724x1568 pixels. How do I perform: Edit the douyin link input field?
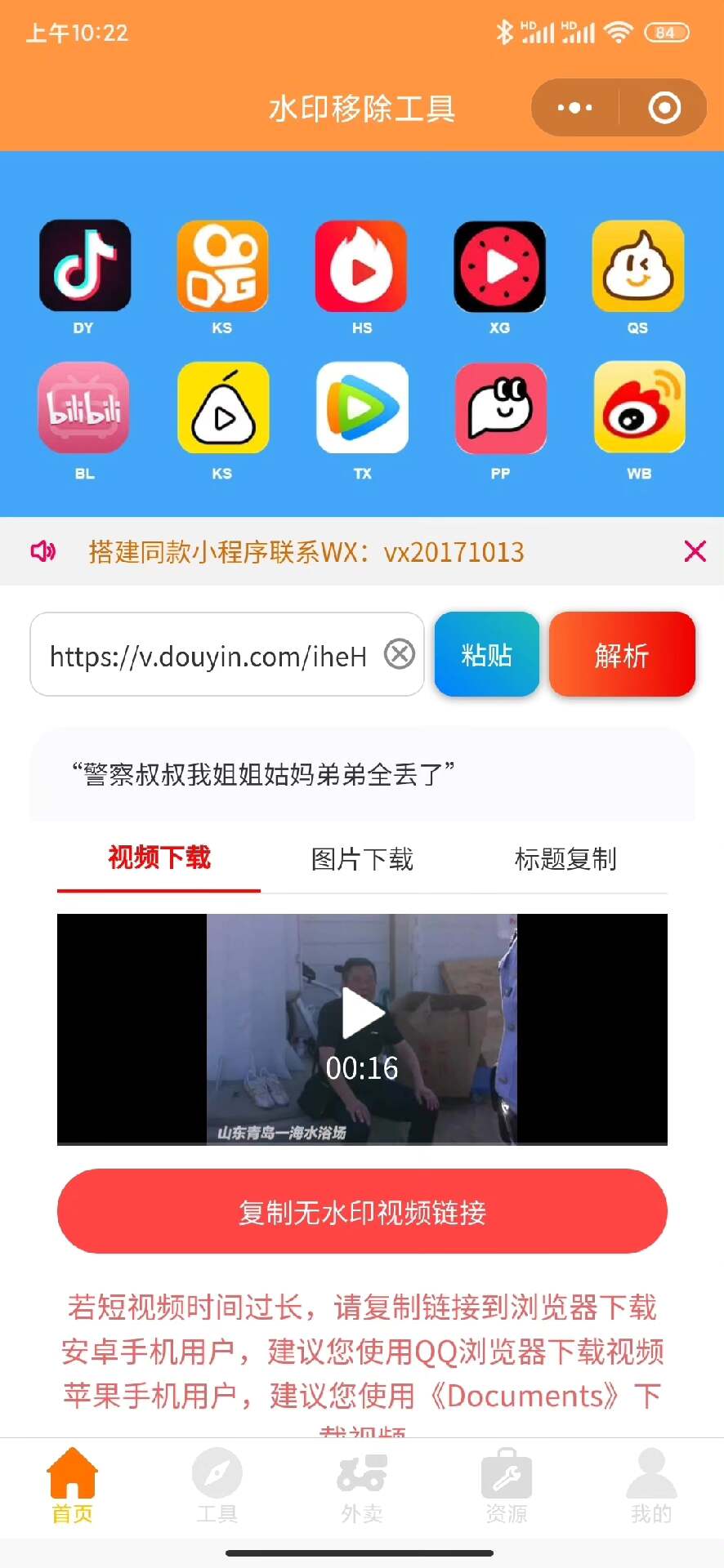pos(208,655)
